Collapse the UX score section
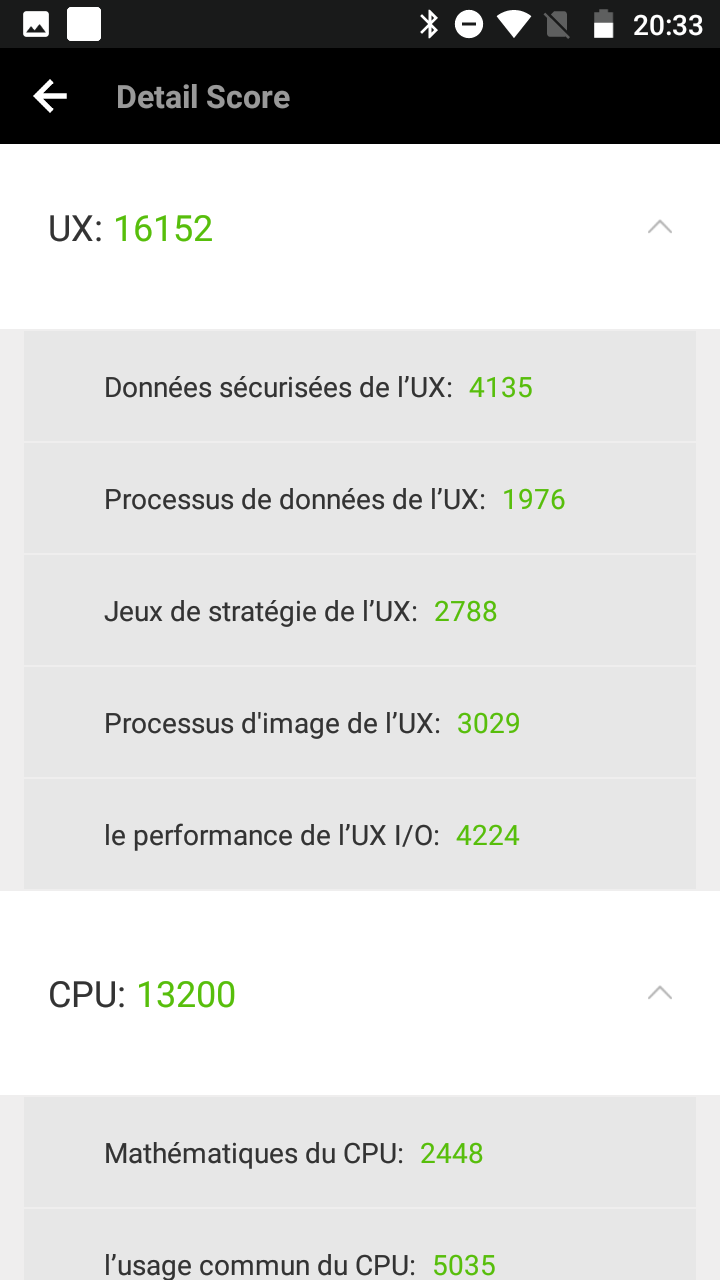Viewport: 720px width, 1280px height. click(660, 228)
